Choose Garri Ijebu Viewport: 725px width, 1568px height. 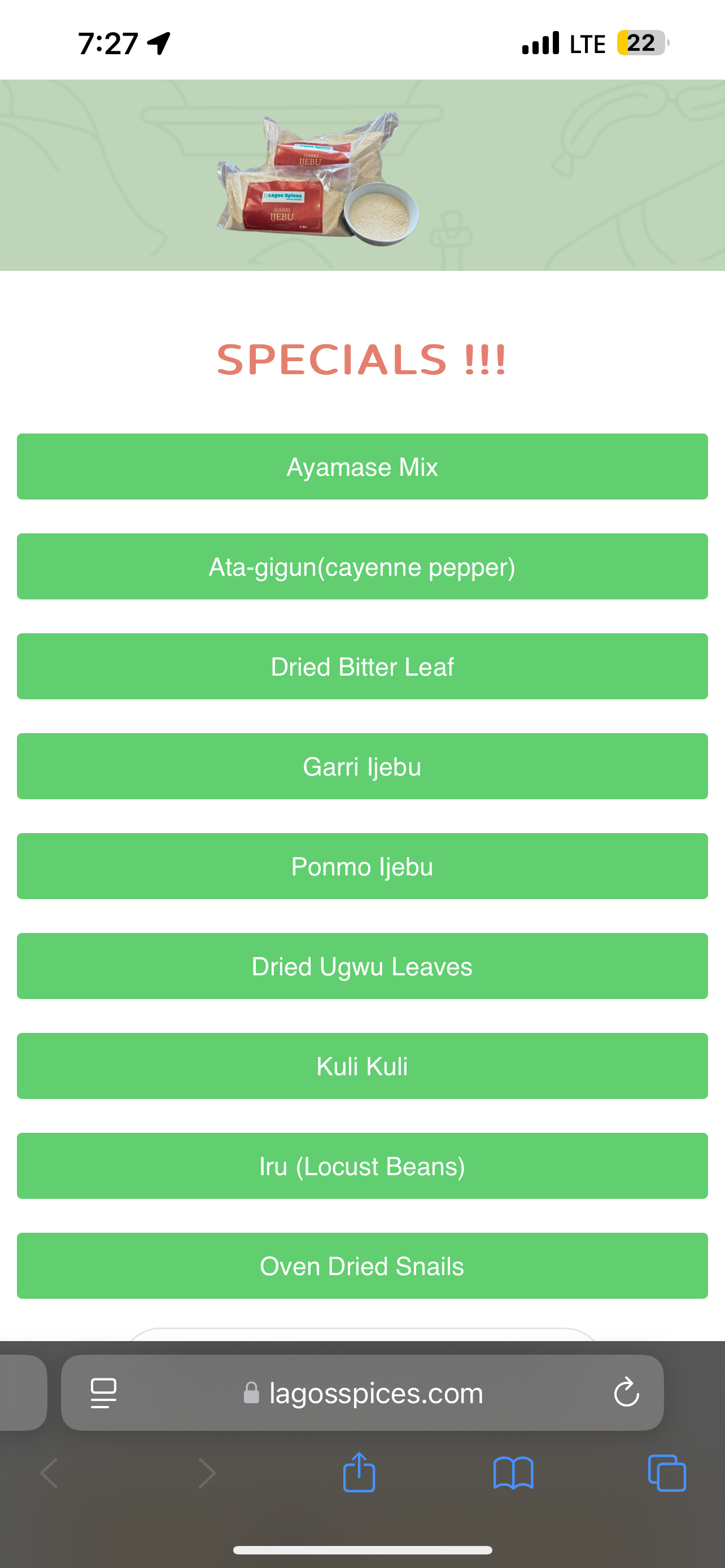click(x=362, y=767)
